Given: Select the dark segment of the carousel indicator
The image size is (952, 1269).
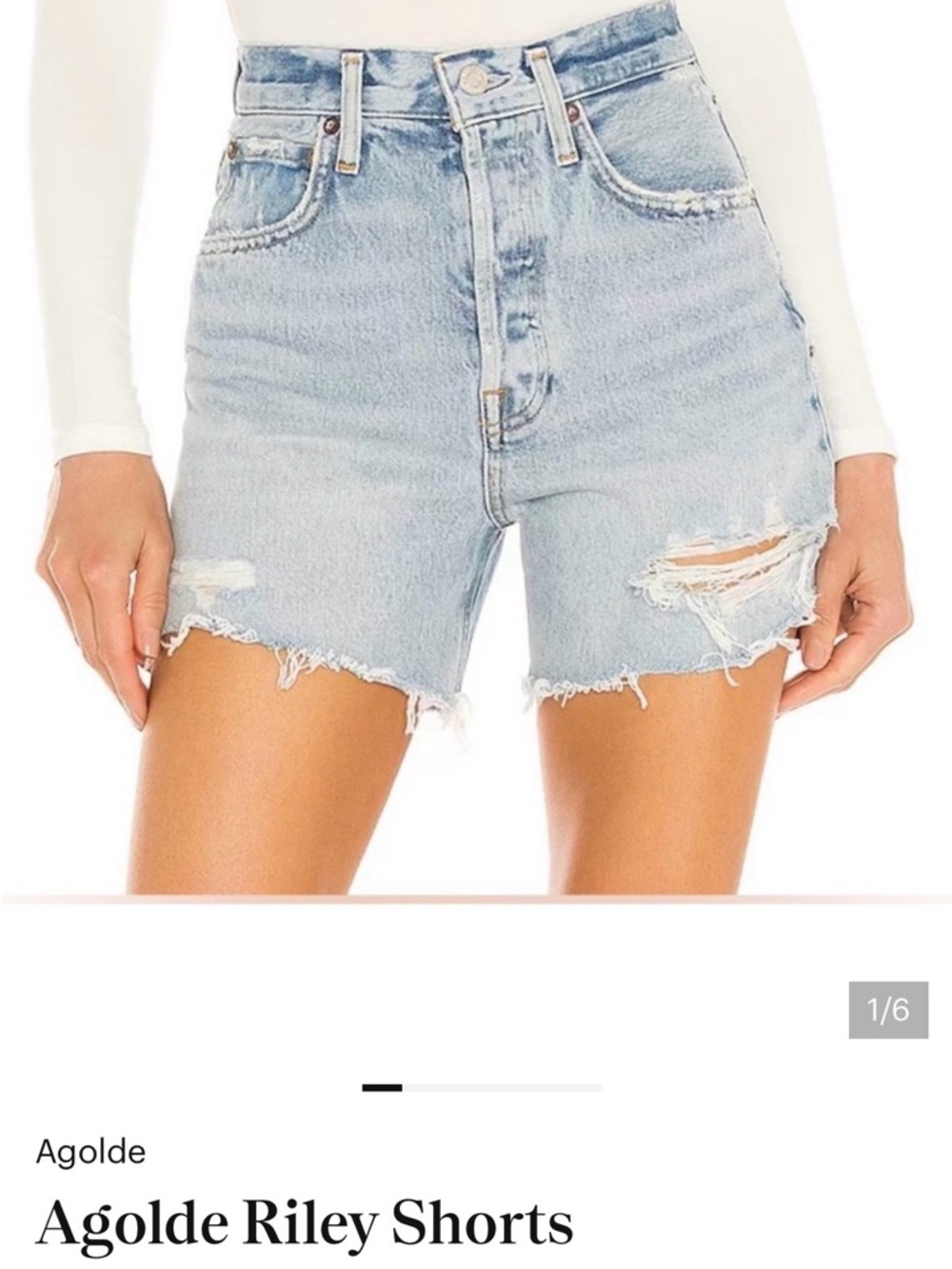Looking at the screenshot, I should 379,1086.
